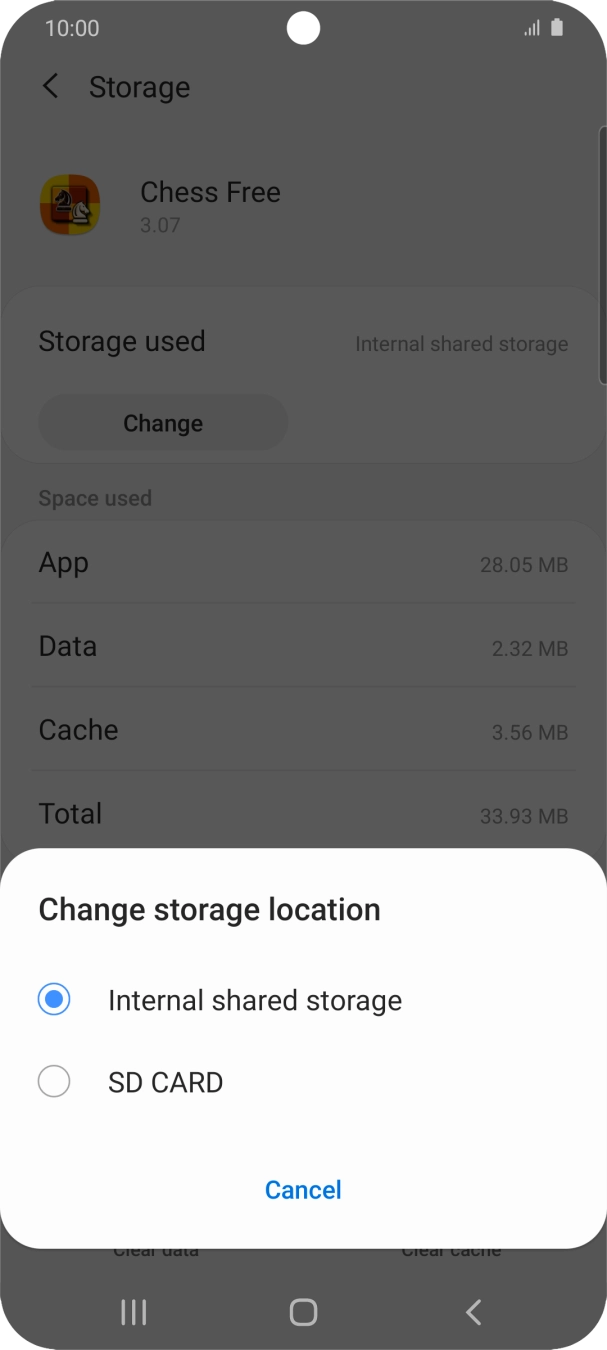Open the recent apps view

133,1312
